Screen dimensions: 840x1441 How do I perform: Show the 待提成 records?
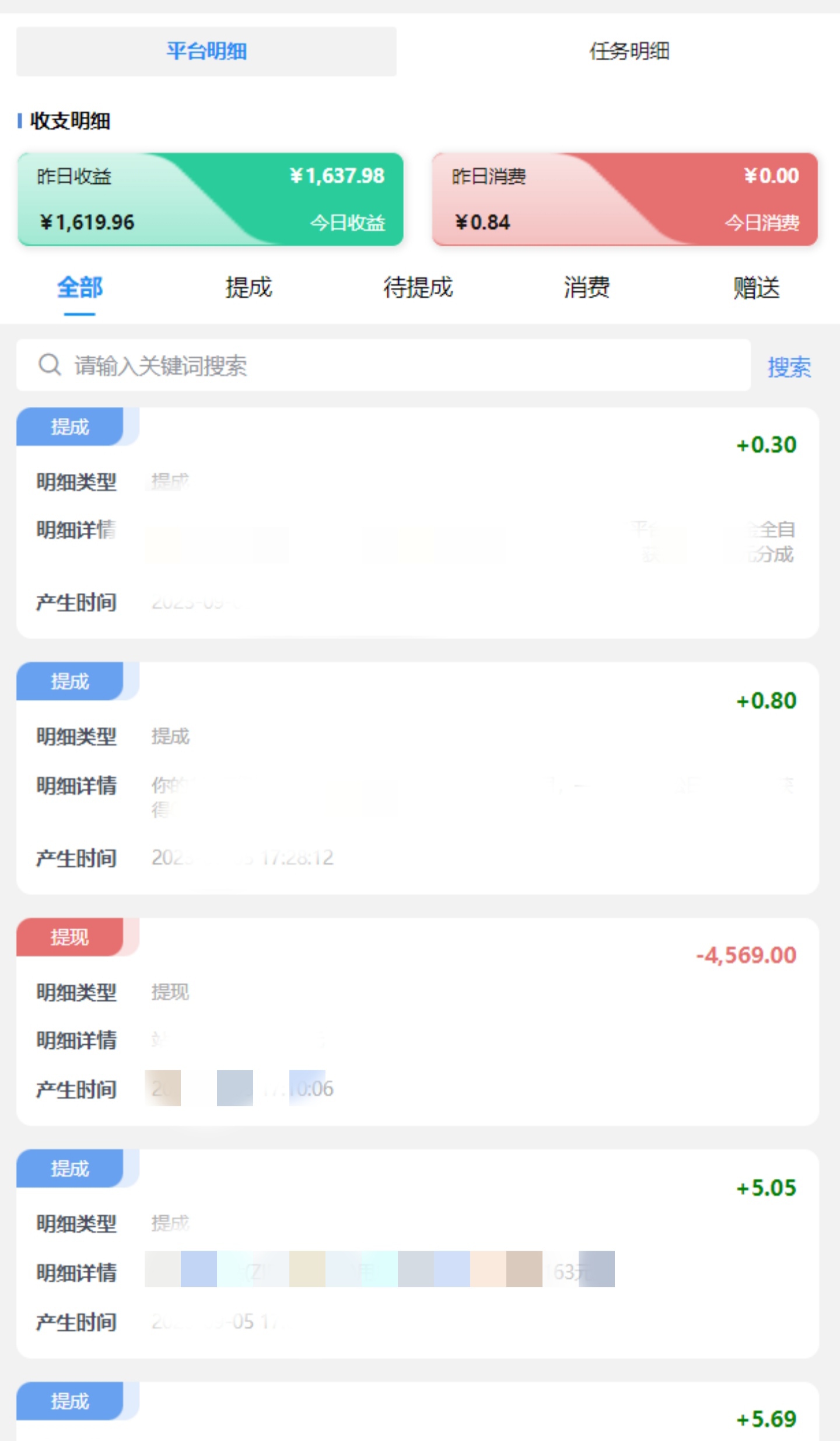tap(418, 288)
